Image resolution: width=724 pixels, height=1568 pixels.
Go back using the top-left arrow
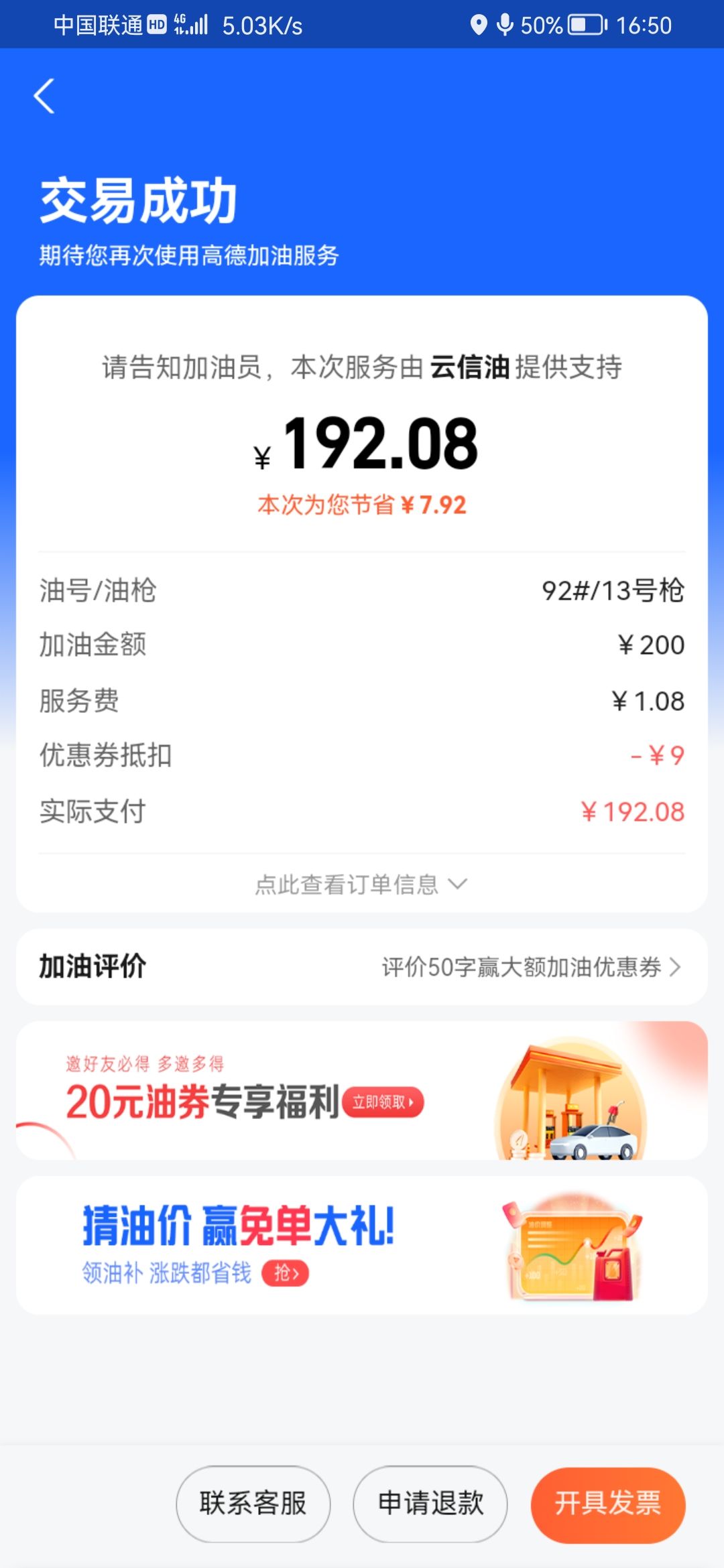[44, 96]
